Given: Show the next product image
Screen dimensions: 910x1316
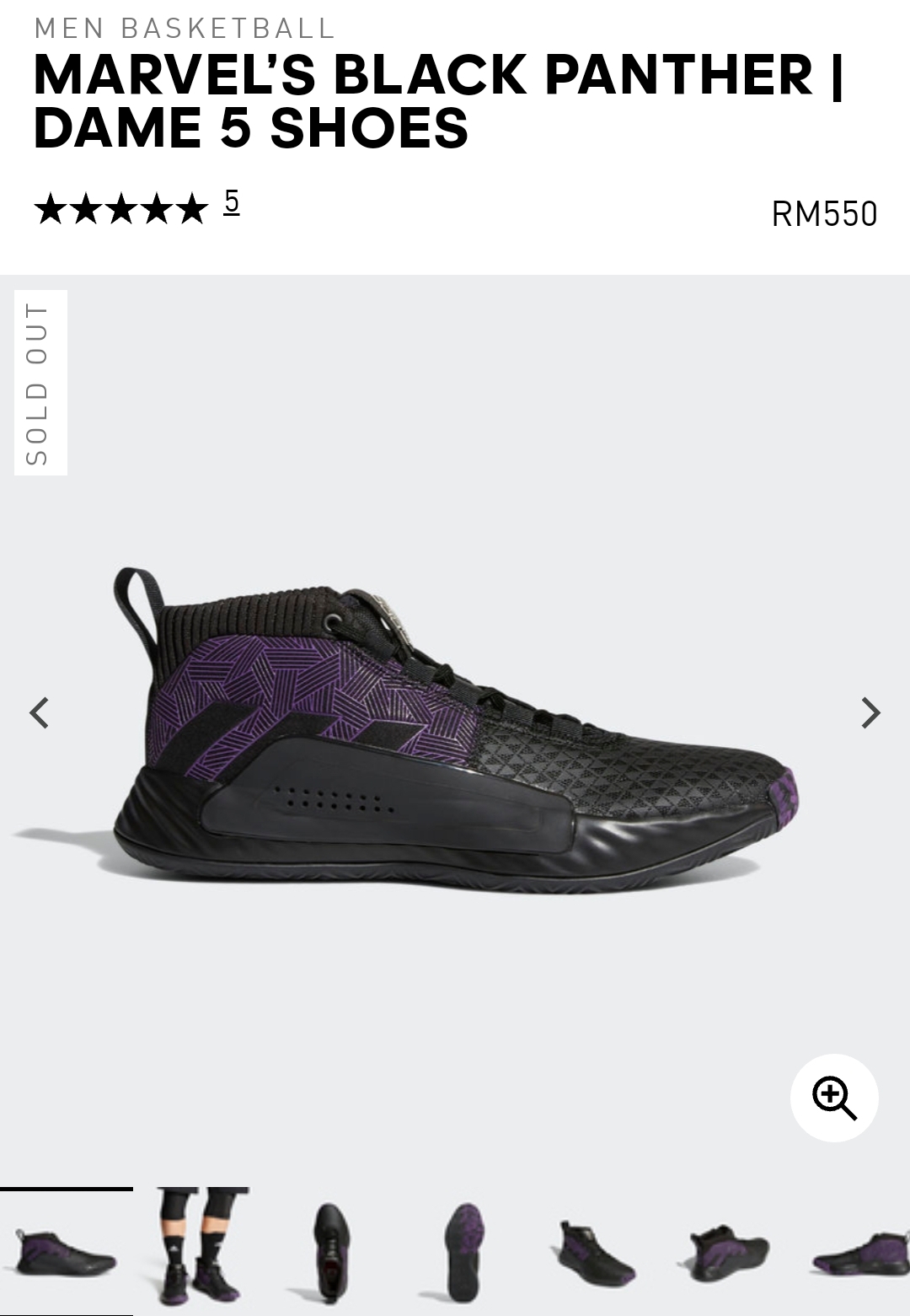Looking at the screenshot, I should point(870,713).
